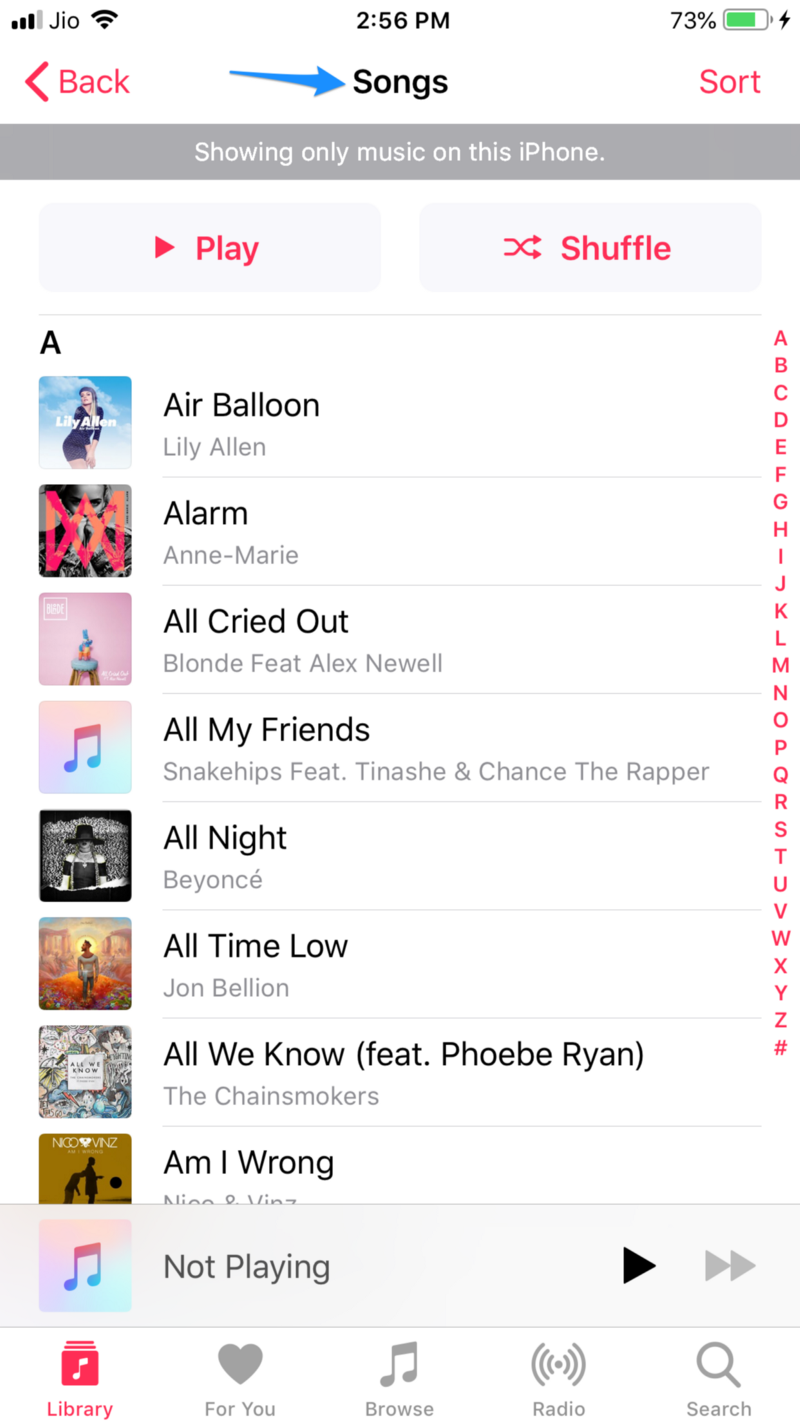Screen dimensions: 800x1422
Task: Open the Radio tab
Action: [x=558, y=1380]
